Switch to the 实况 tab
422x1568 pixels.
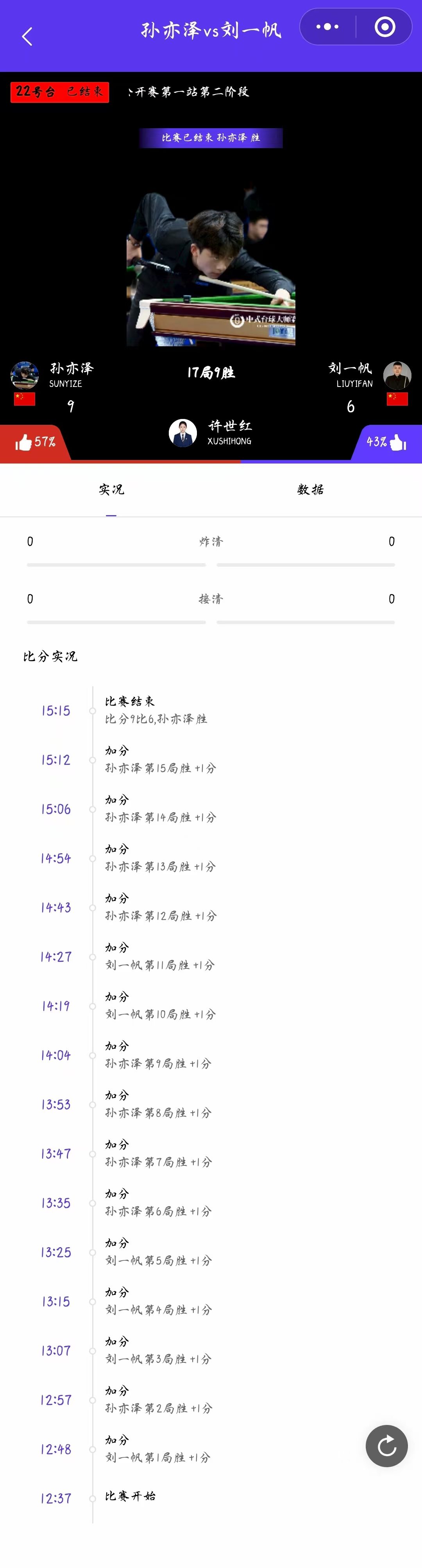[111, 489]
